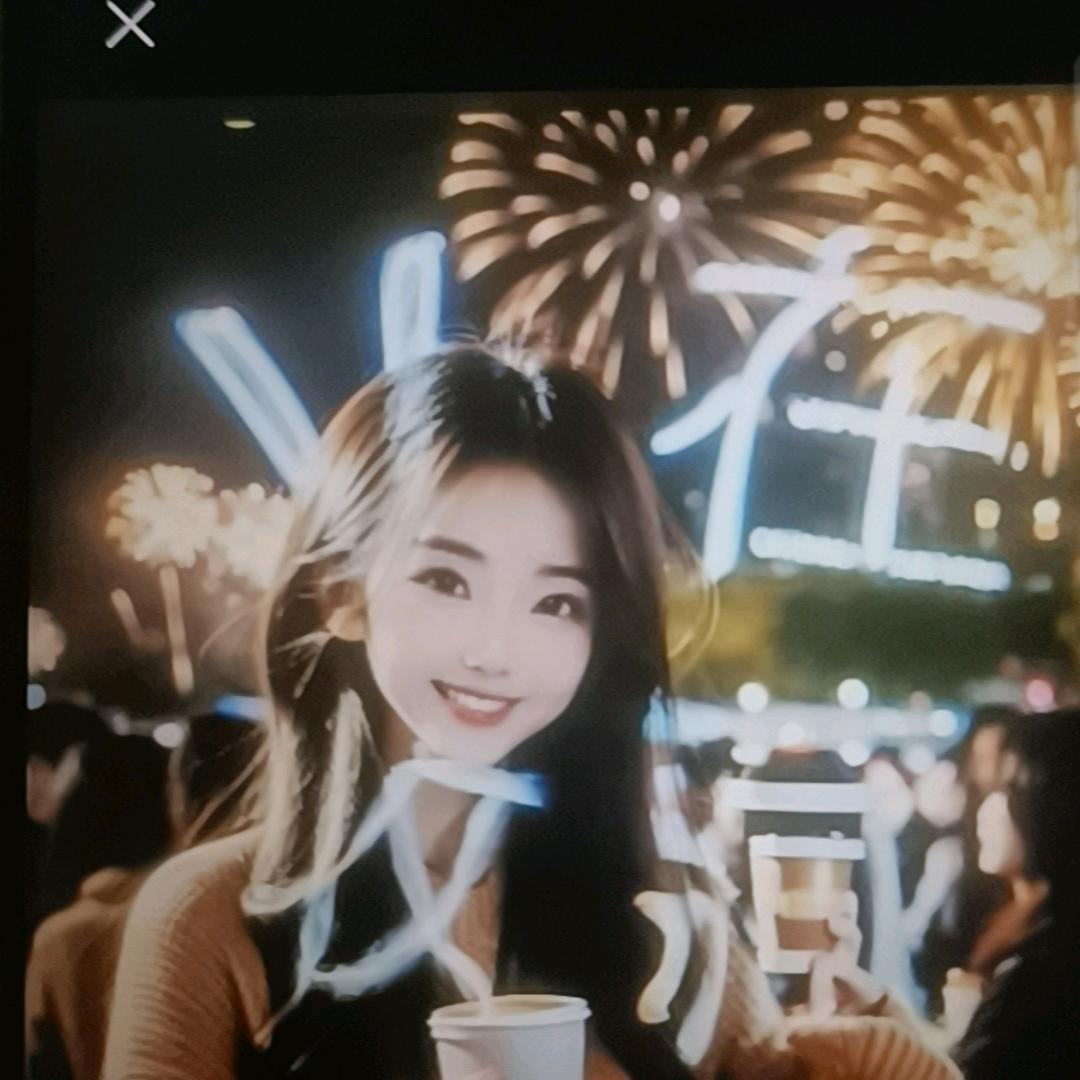This screenshot has height=1080, width=1080.
Task: Close the full-screen image viewer
Action: click(x=130, y=24)
